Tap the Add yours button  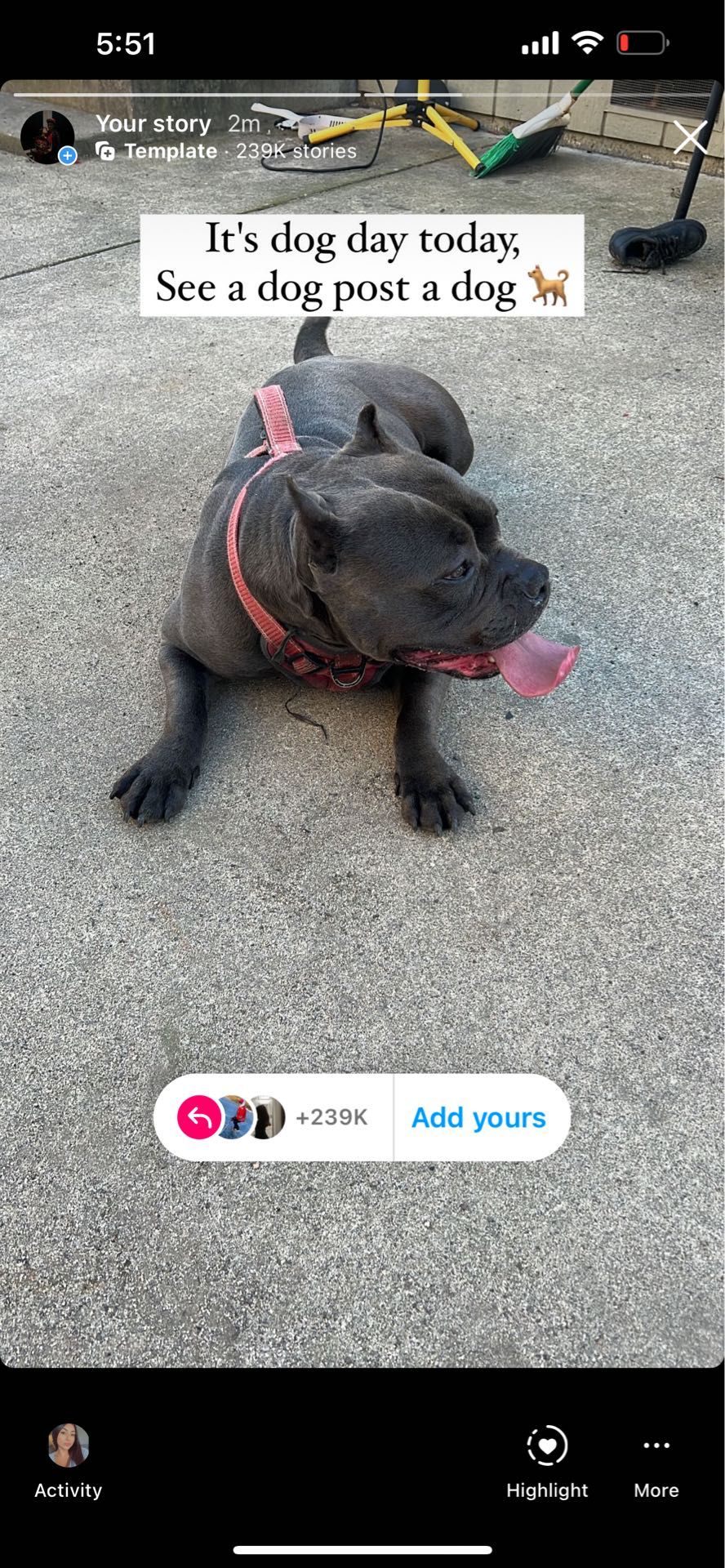coord(478,1117)
